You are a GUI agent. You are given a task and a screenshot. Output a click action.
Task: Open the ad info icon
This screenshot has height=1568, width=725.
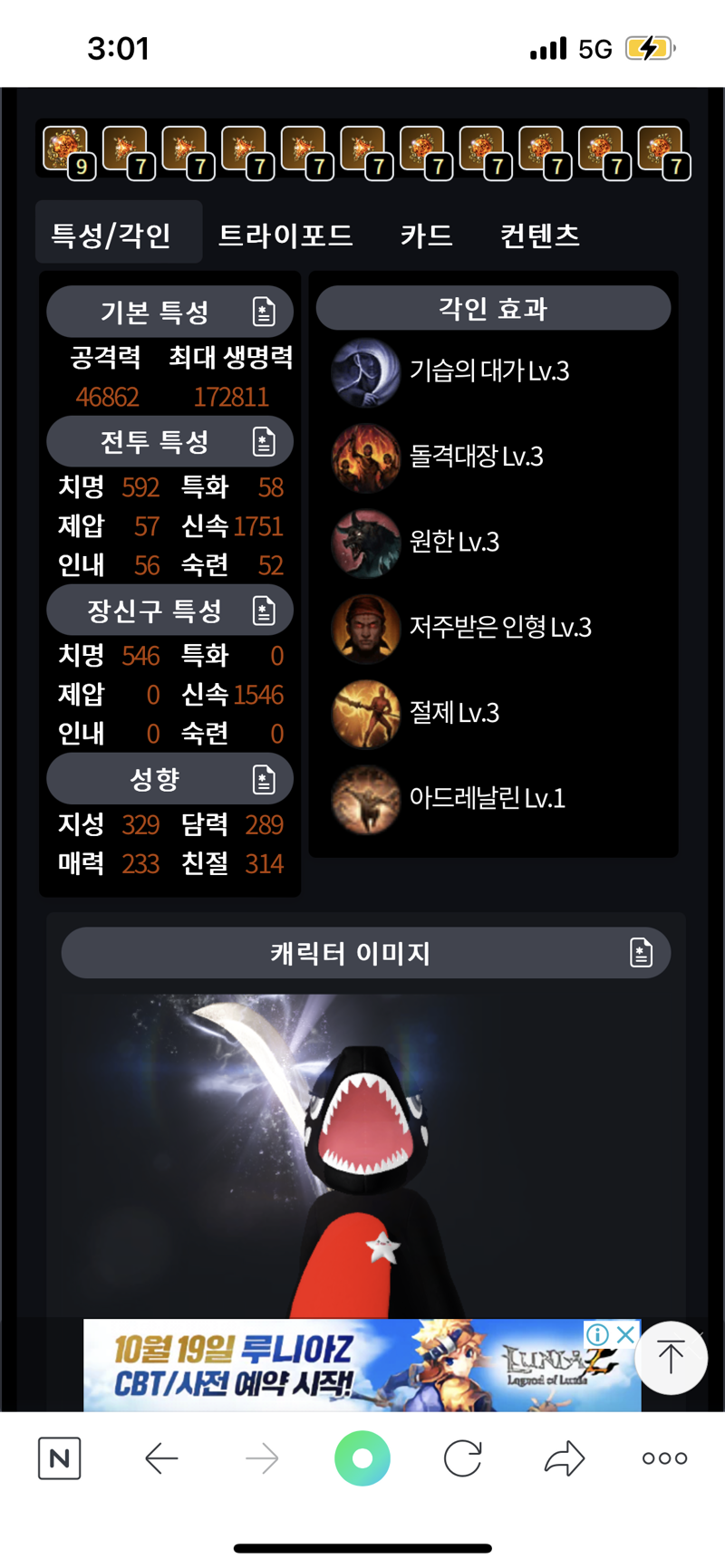[x=597, y=1334]
